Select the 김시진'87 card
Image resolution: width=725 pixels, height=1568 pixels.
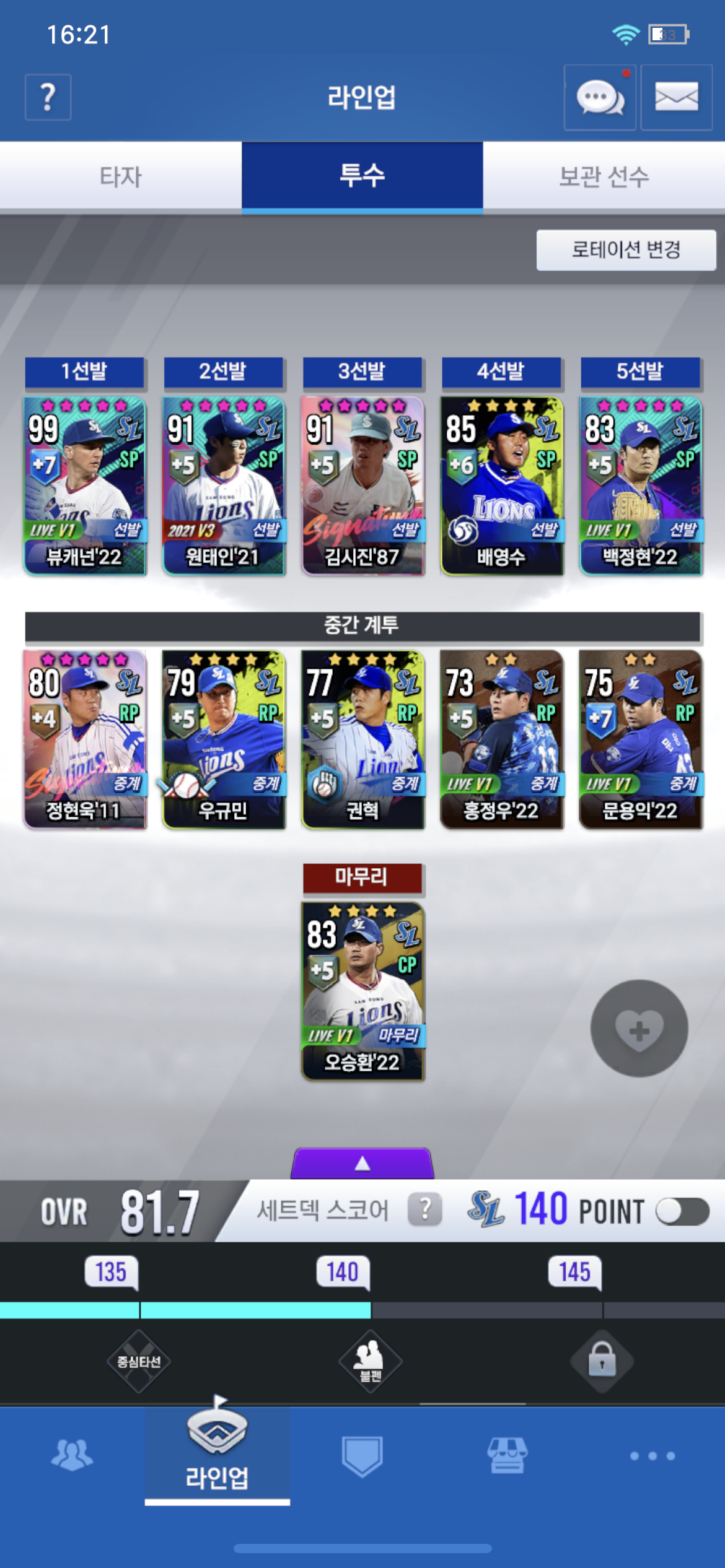362,486
